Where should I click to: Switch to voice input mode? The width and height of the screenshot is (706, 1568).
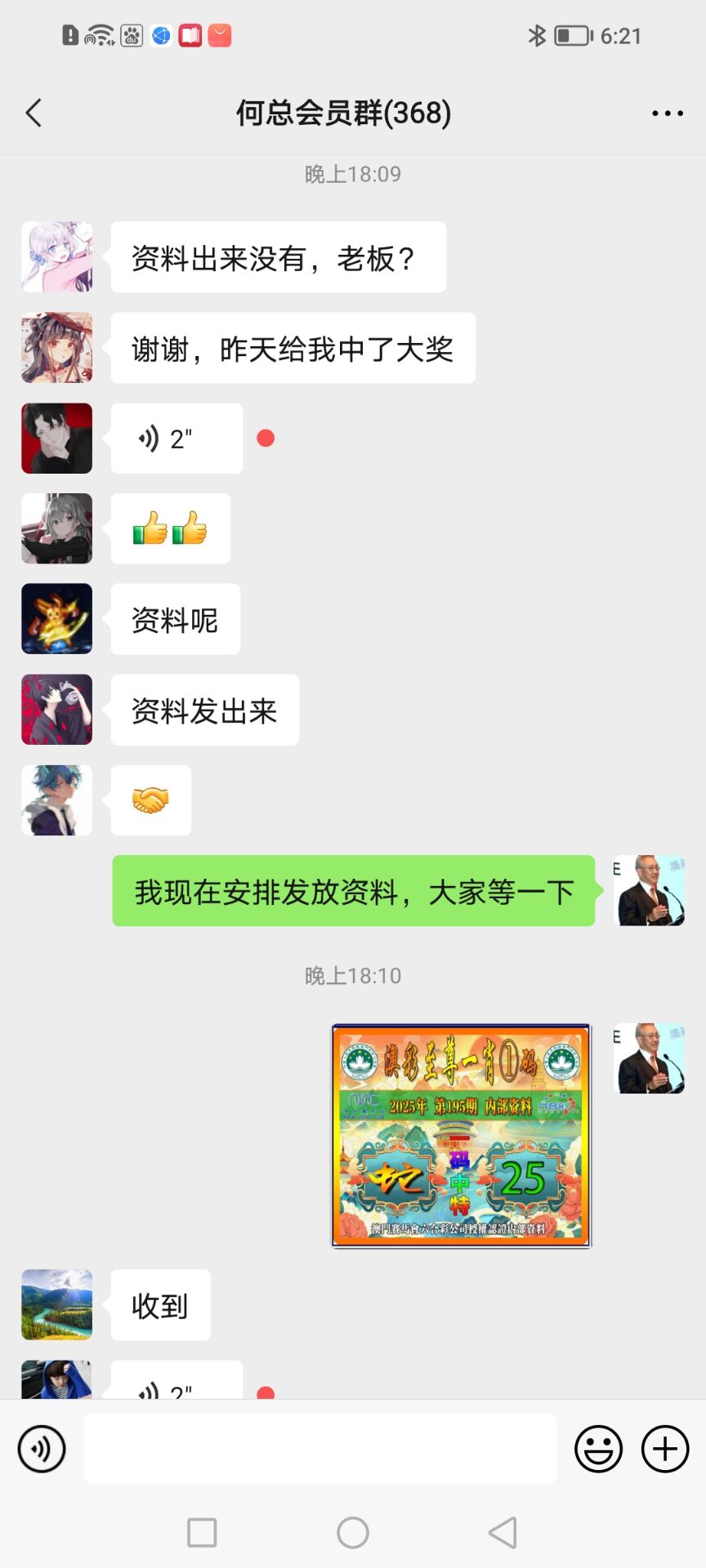tap(41, 1449)
